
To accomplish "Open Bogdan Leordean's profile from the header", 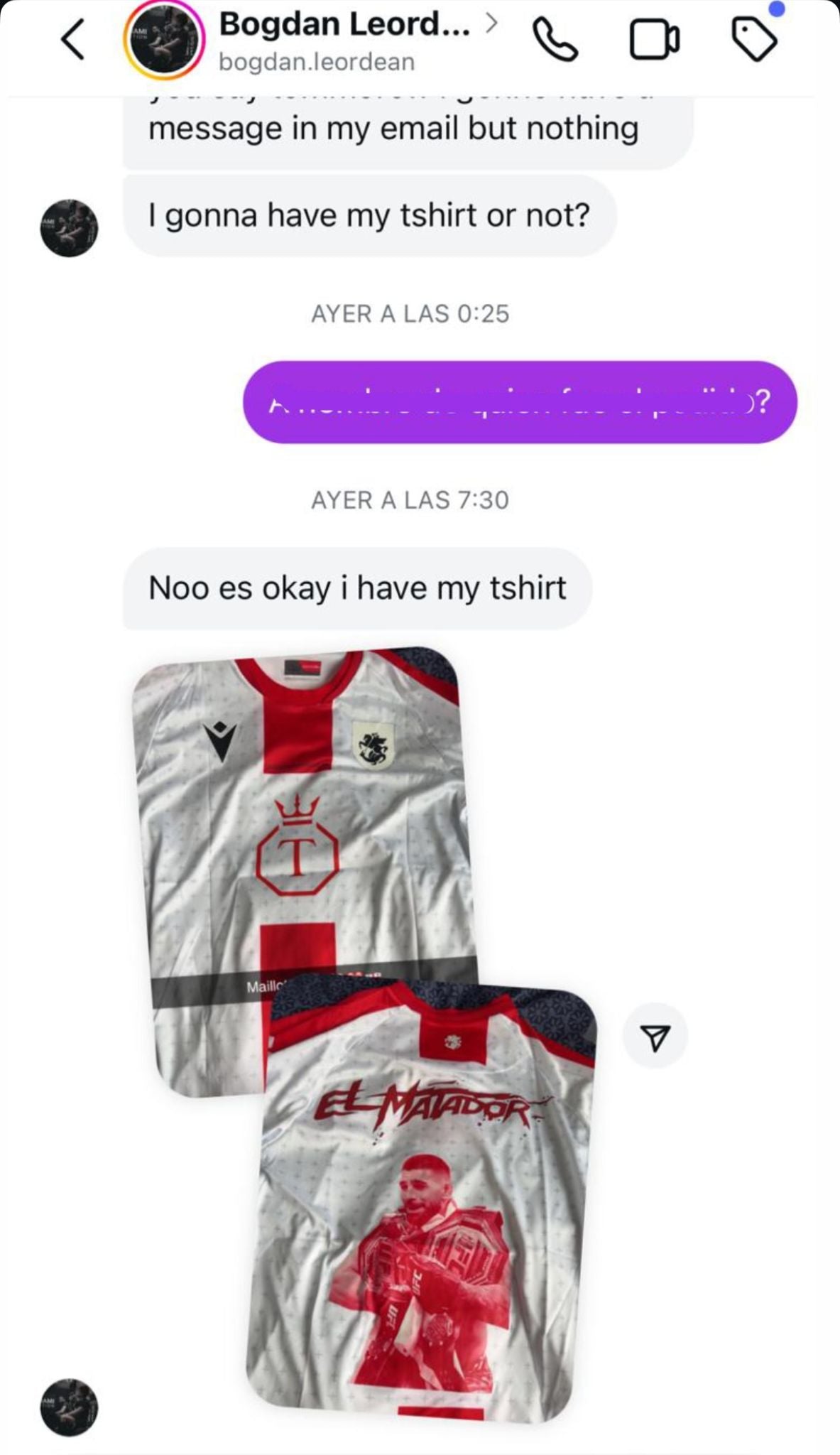I will click(x=344, y=40).
